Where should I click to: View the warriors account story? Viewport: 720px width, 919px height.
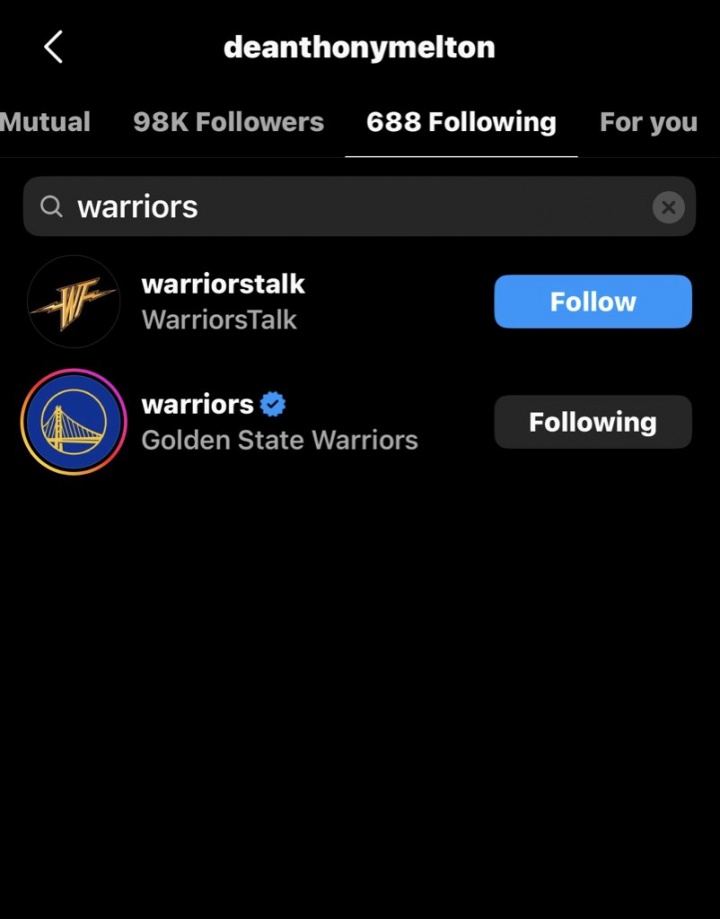point(74,422)
